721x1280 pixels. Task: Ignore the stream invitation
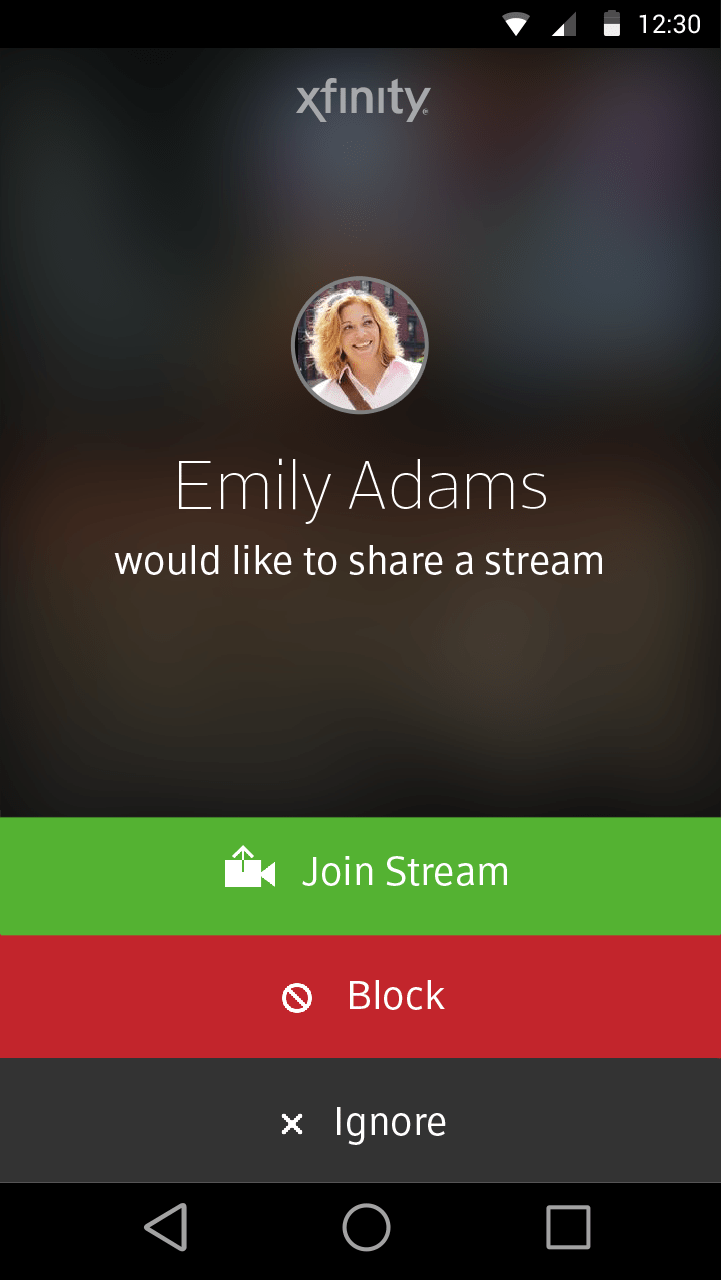click(x=360, y=1121)
